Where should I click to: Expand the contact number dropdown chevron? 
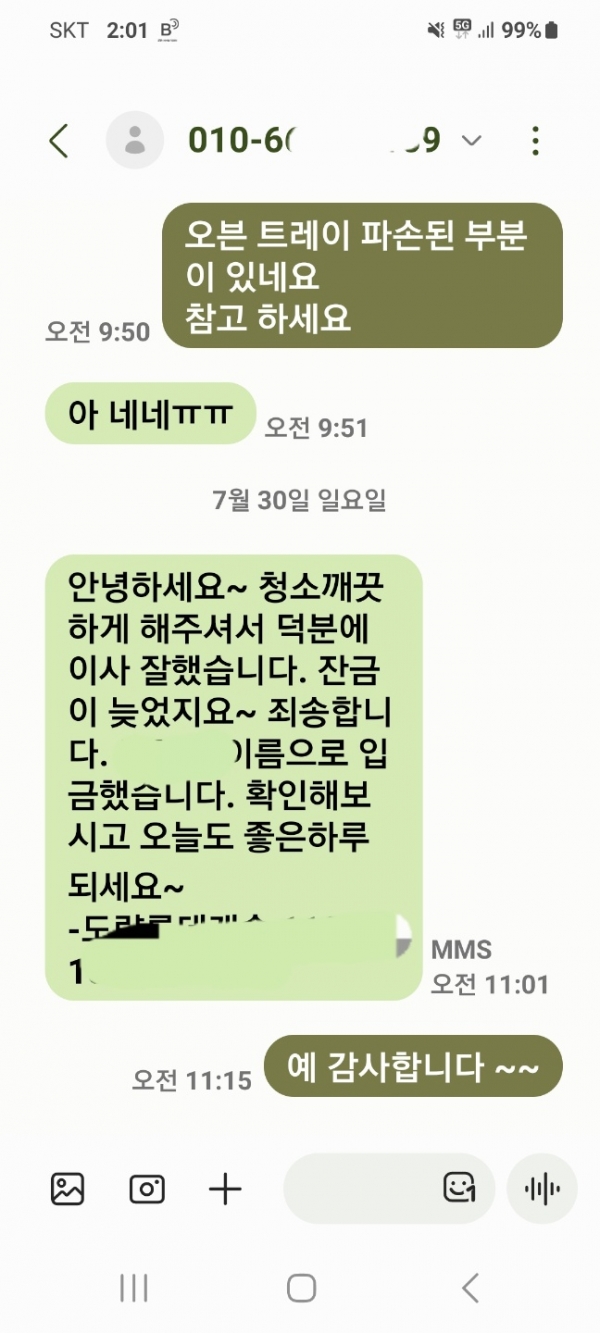click(x=471, y=141)
